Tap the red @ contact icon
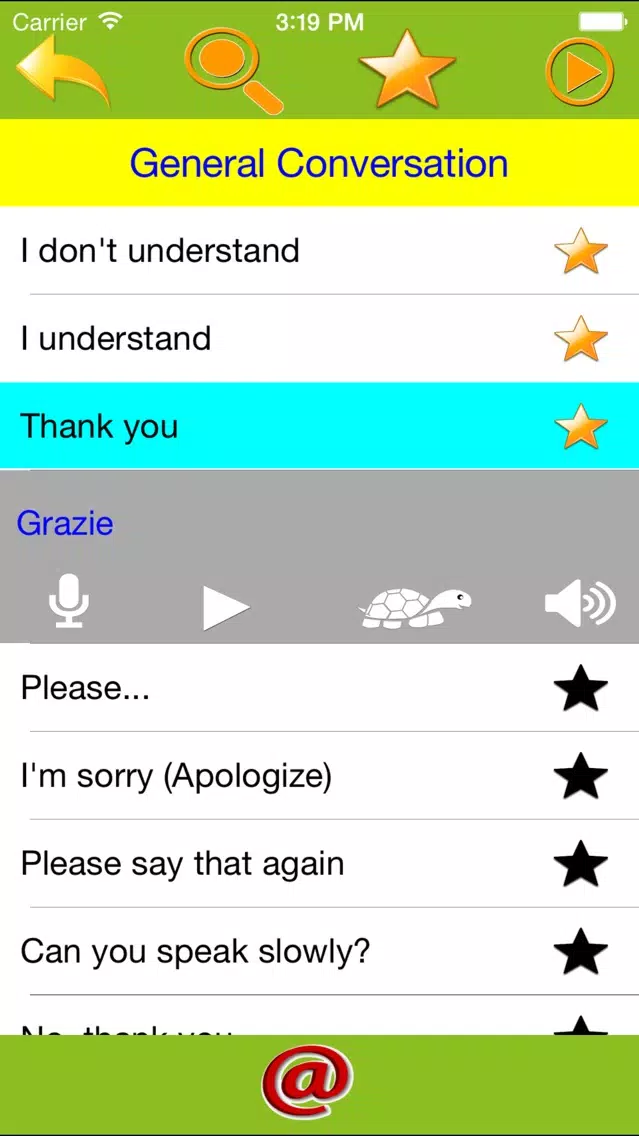Screen dimensions: 639x1136 point(308,1082)
